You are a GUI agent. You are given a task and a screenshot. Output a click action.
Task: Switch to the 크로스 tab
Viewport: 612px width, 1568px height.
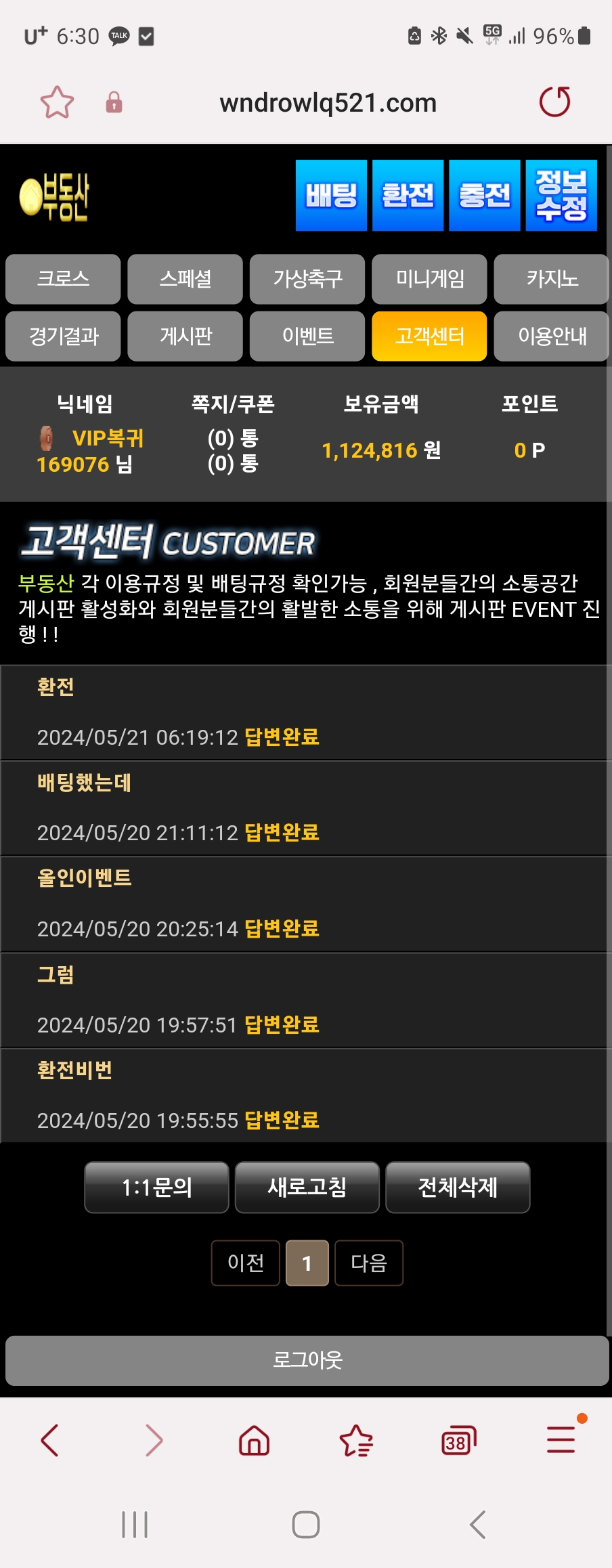pos(63,279)
